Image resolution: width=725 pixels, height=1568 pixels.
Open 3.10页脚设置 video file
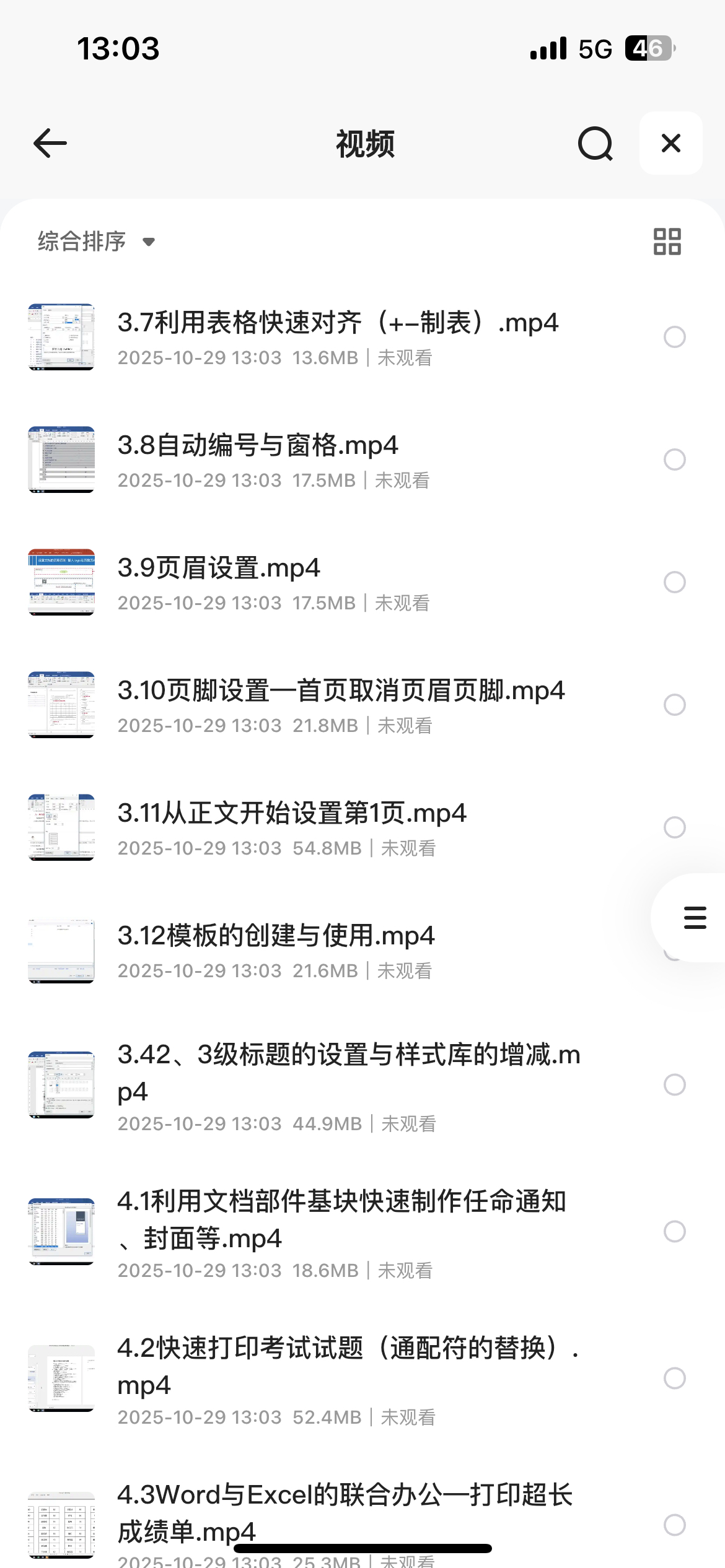pos(341,691)
